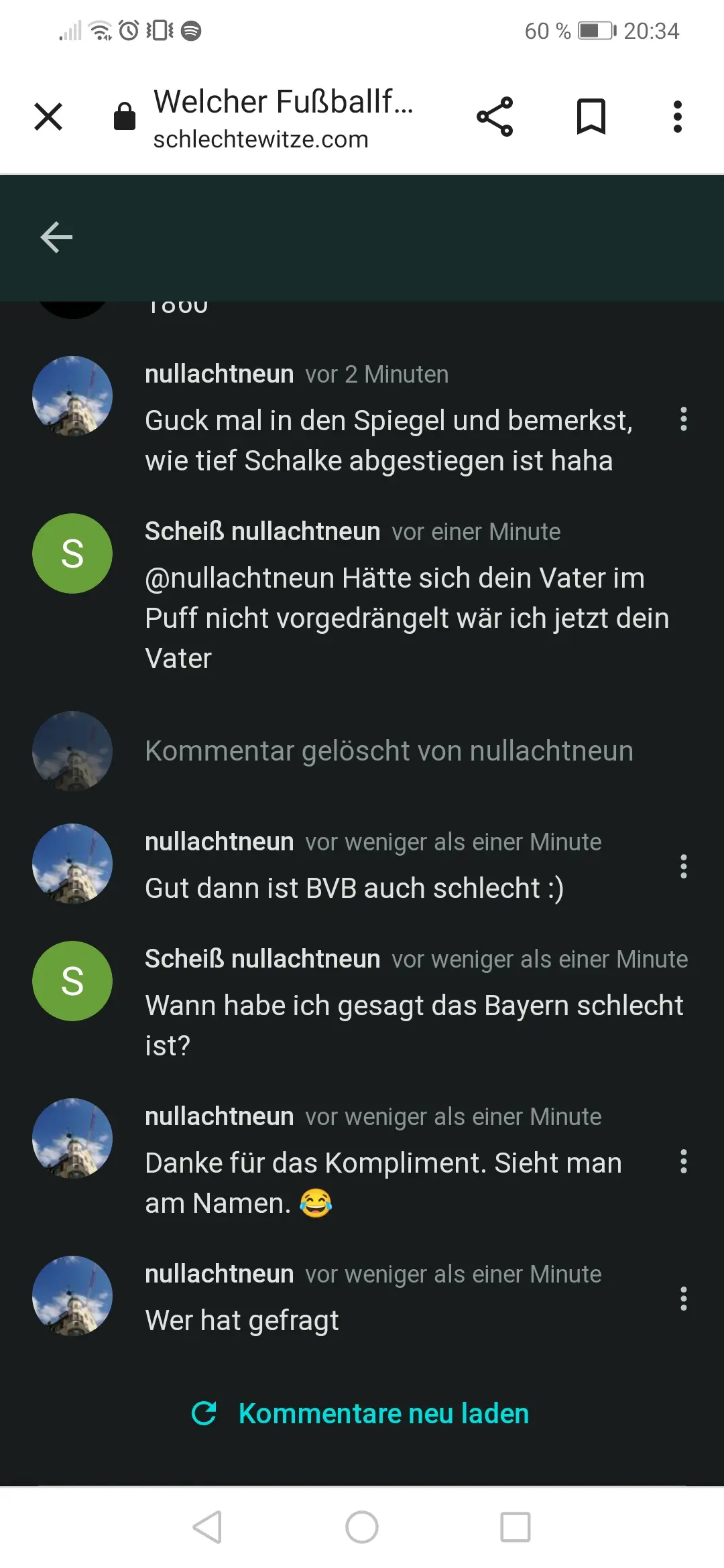
Task: Open options for "Gut dann ist BVB" comment
Action: click(x=683, y=866)
